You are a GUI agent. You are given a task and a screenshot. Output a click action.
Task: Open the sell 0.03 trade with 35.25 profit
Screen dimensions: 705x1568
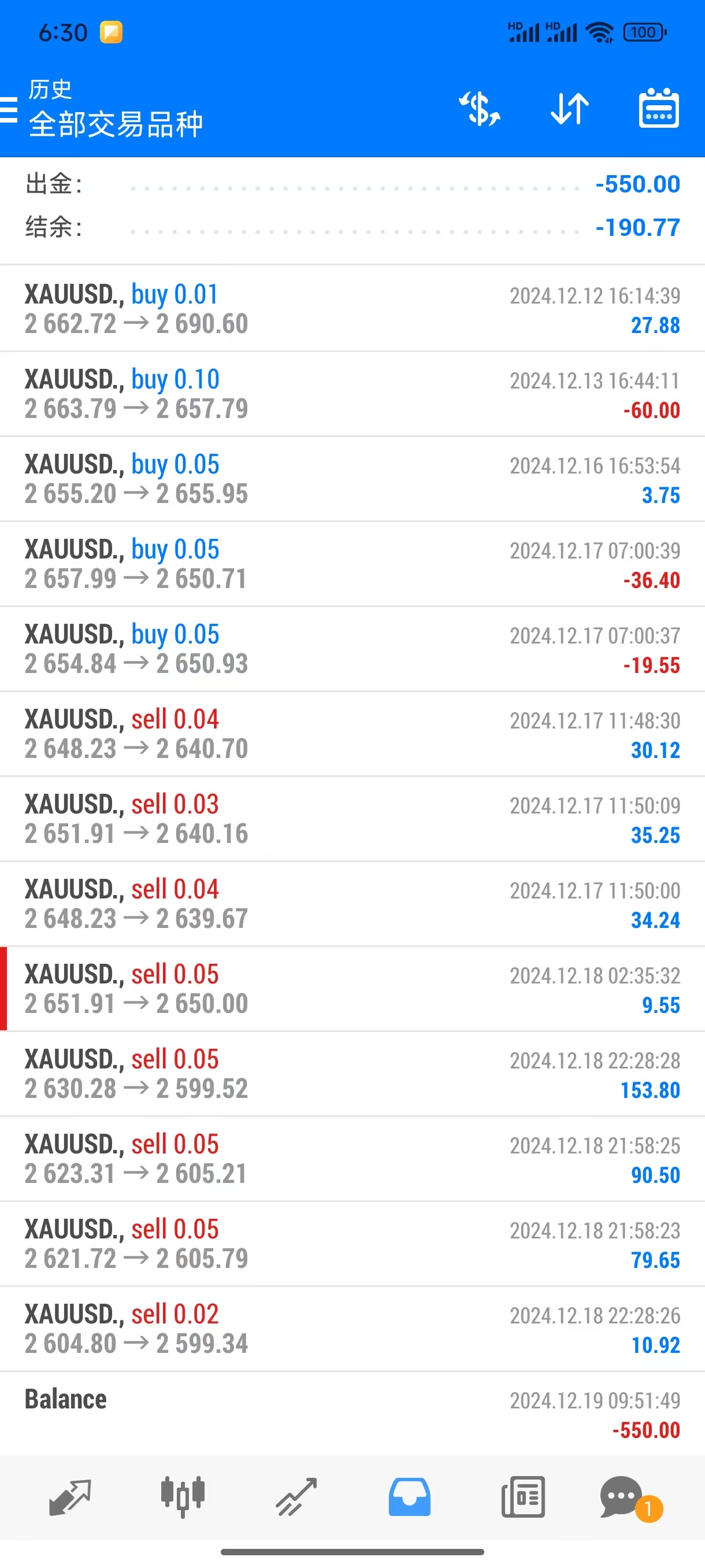pos(352,819)
